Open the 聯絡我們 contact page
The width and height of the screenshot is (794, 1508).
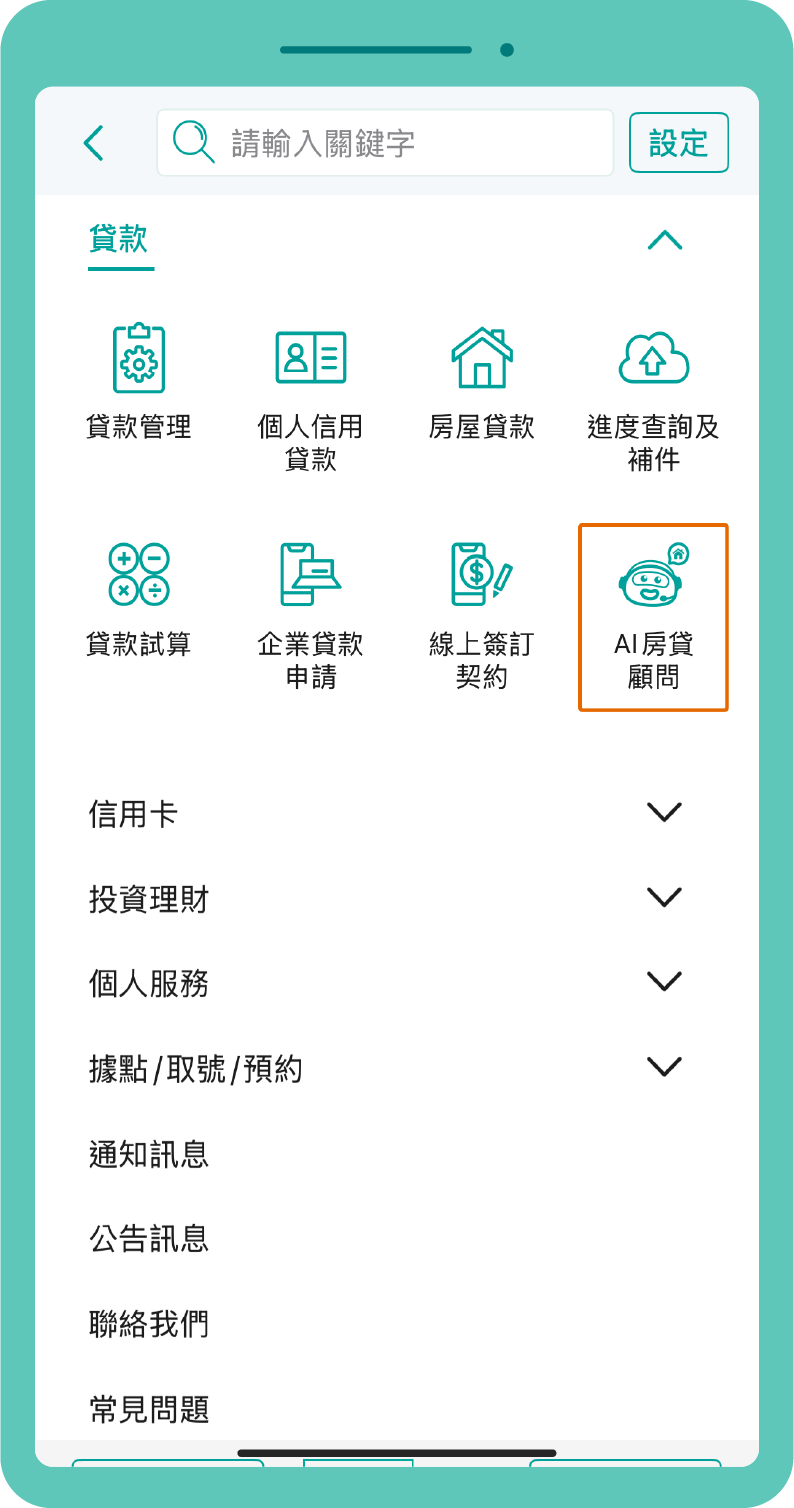click(x=148, y=1323)
